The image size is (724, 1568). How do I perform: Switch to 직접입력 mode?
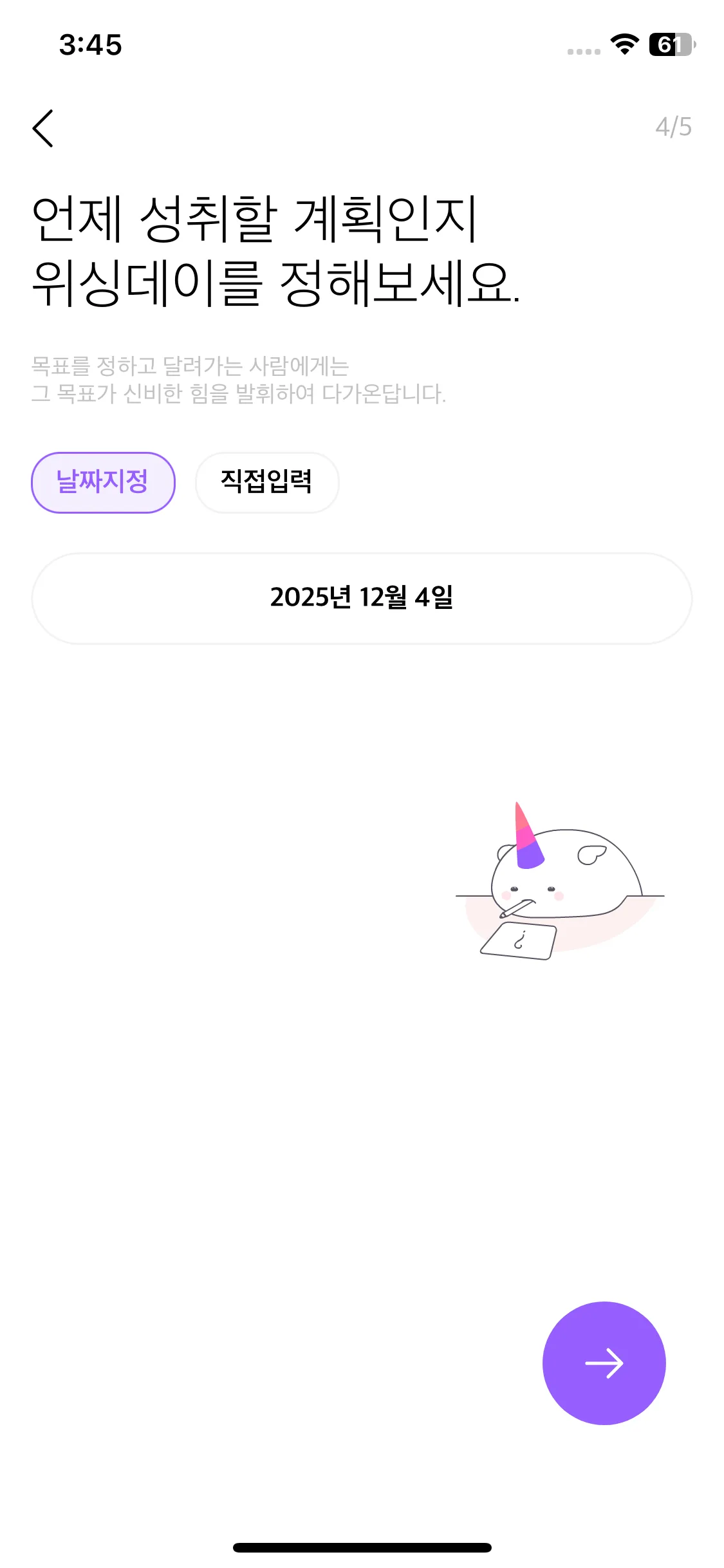(266, 482)
